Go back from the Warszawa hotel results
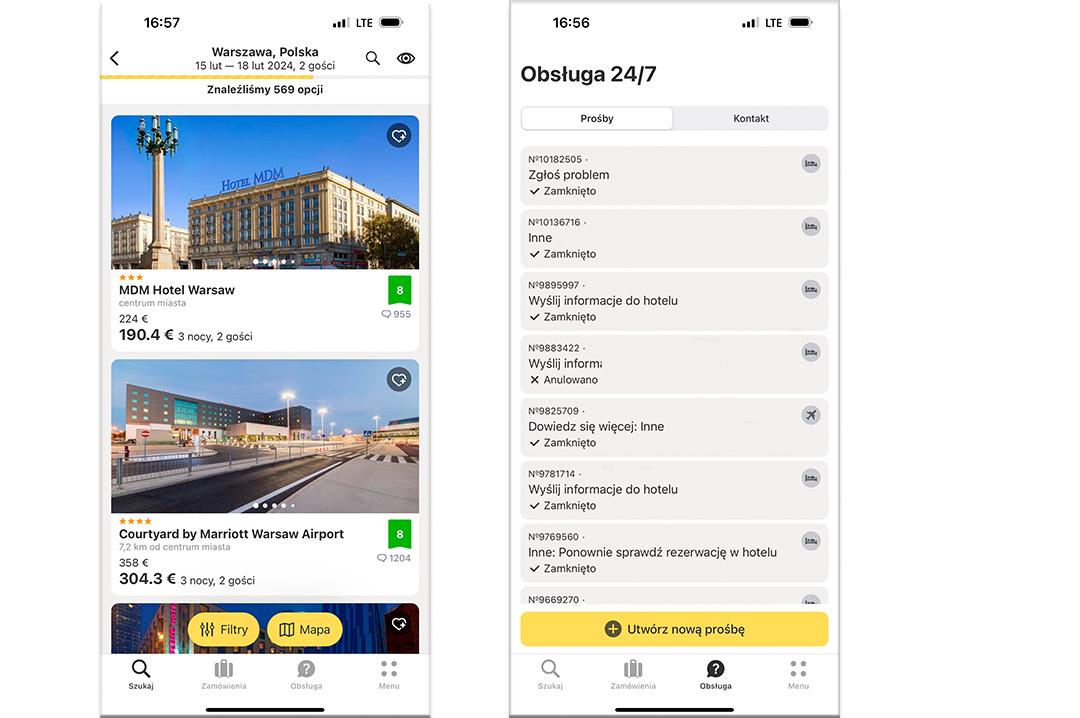 [x=115, y=59]
